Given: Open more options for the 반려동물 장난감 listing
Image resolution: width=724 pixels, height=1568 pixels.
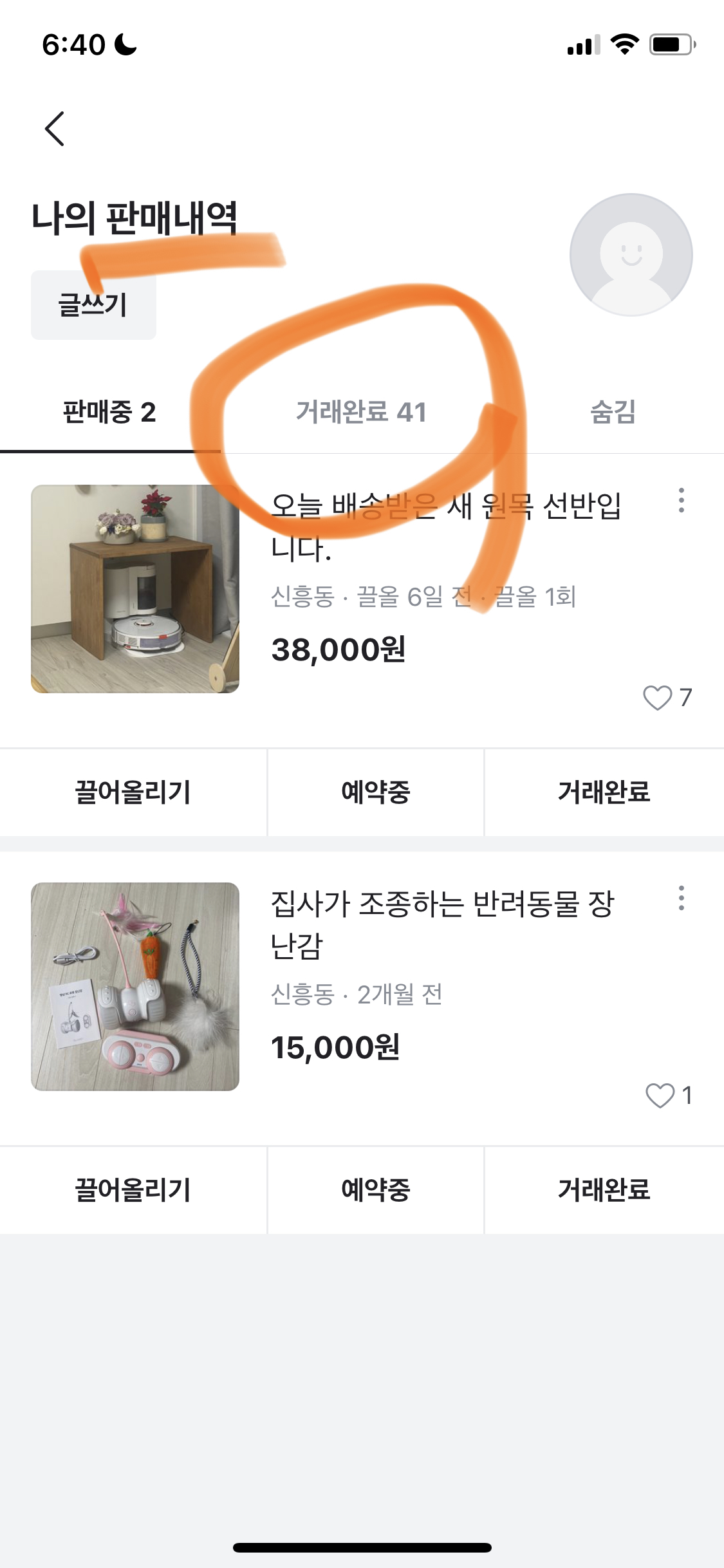Looking at the screenshot, I should (681, 899).
